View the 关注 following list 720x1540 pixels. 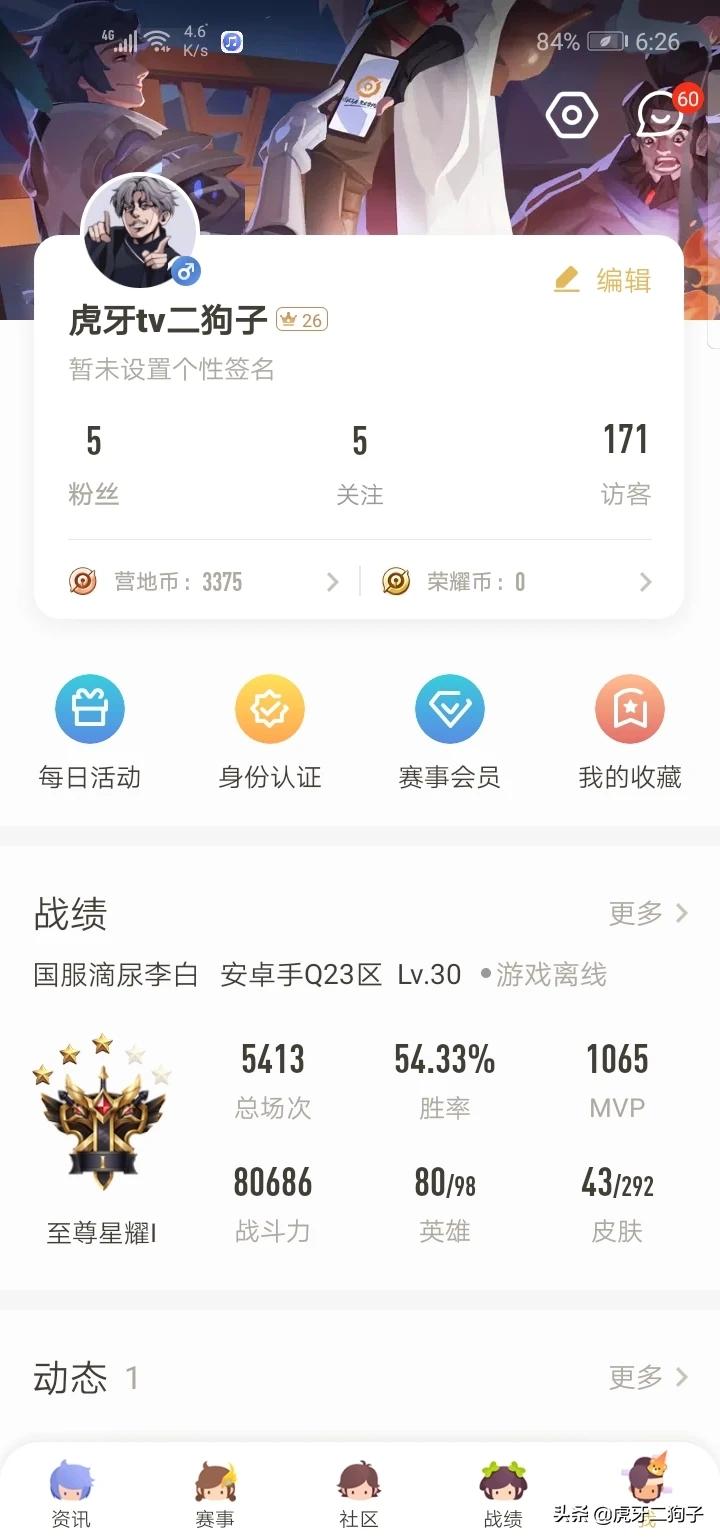(x=360, y=464)
